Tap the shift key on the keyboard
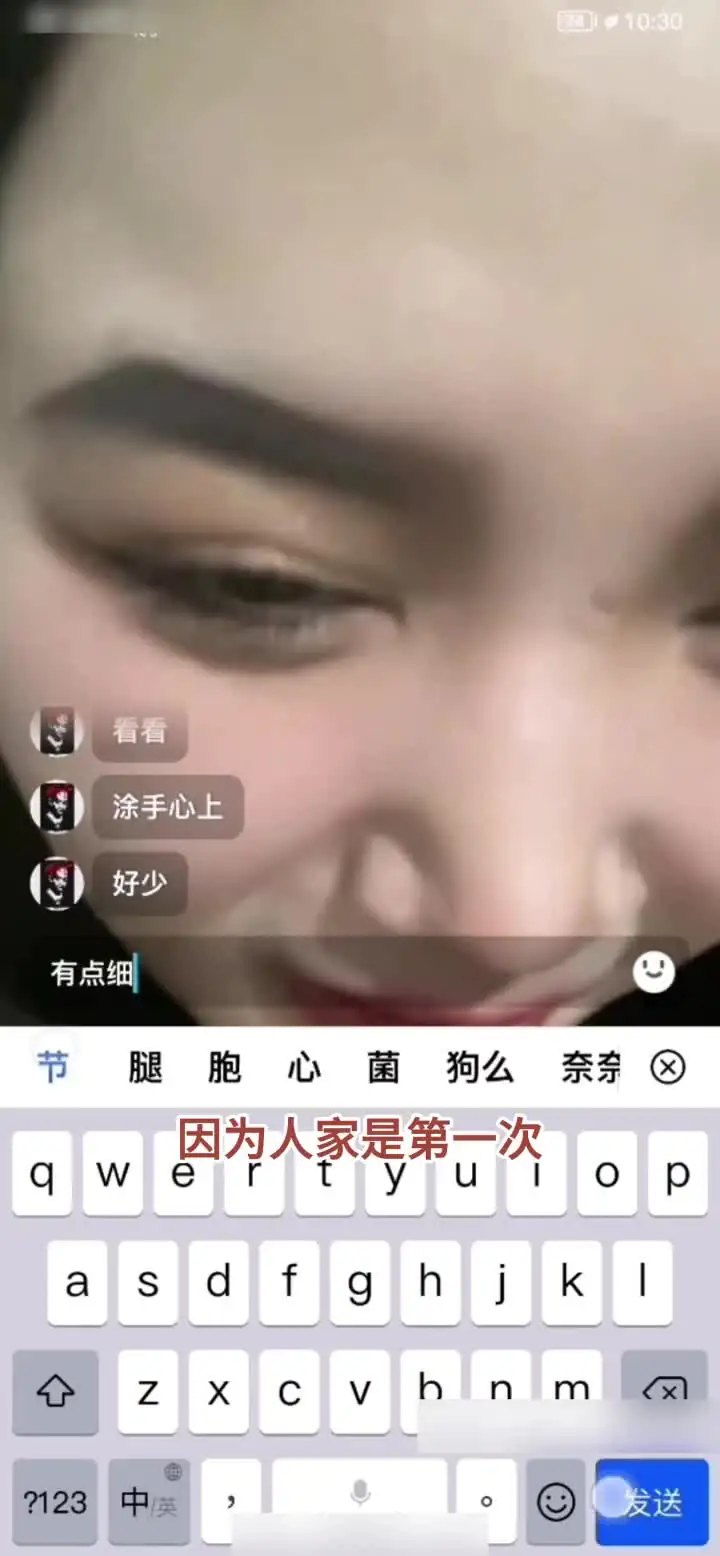Image resolution: width=720 pixels, height=1556 pixels. coord(55,1392)
